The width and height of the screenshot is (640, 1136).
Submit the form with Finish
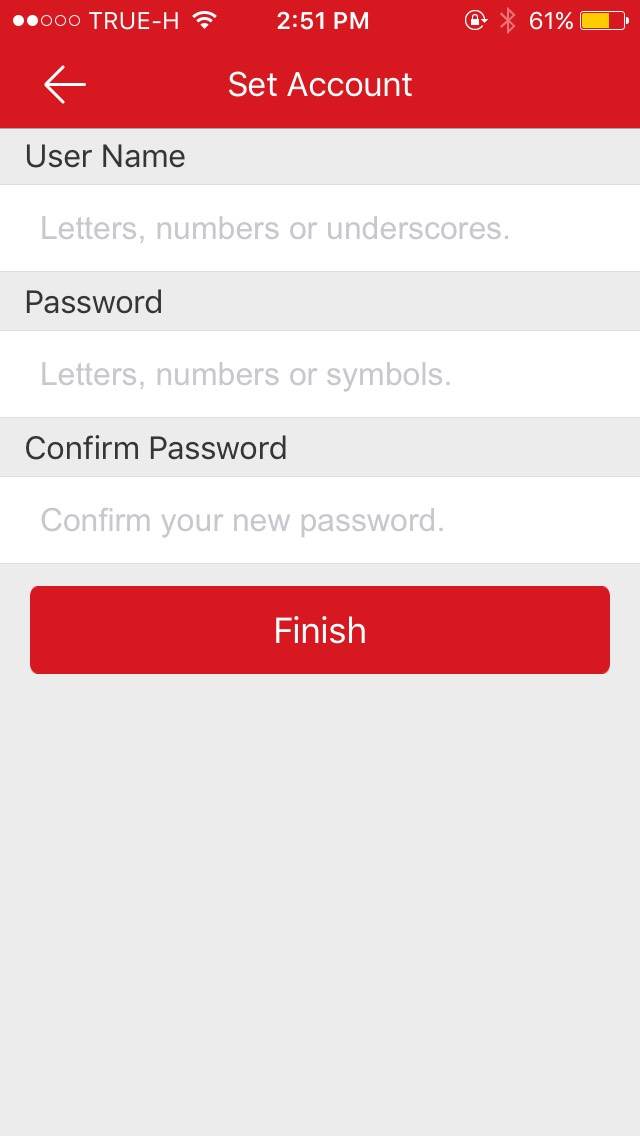[x=320, y=630]
